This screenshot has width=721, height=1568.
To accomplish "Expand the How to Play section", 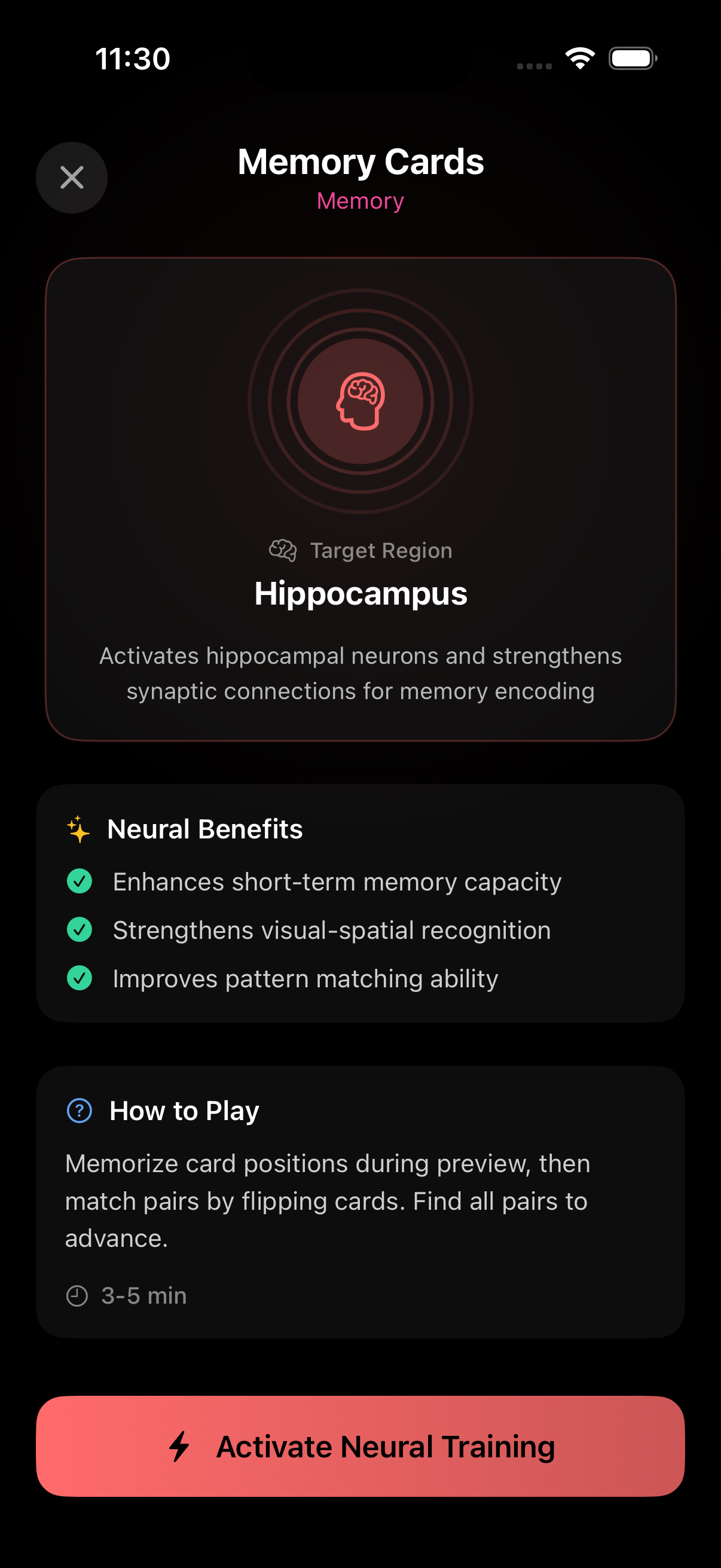I will coord(184,1111).
